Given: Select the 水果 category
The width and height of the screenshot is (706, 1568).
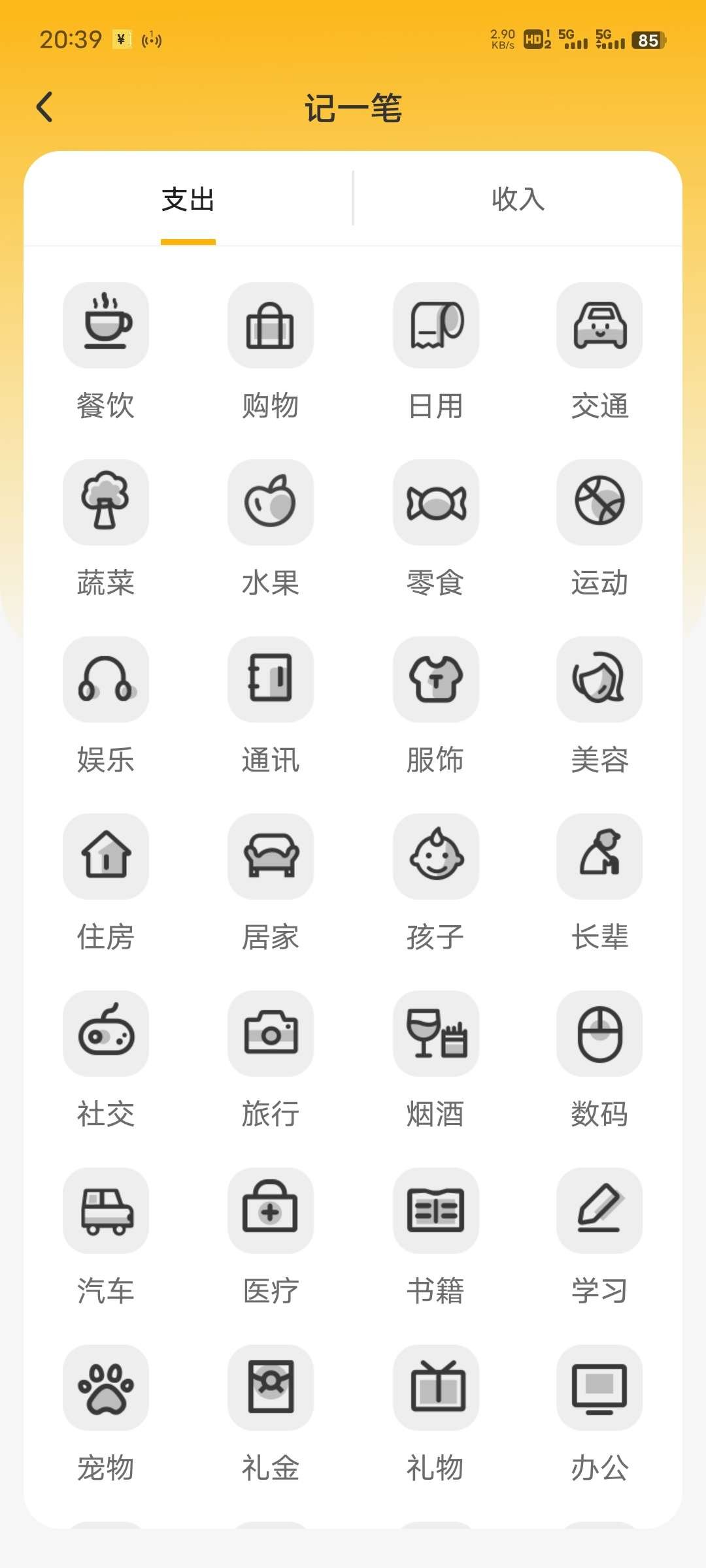Looking at the screenshot, I should (x=271, y=502).
